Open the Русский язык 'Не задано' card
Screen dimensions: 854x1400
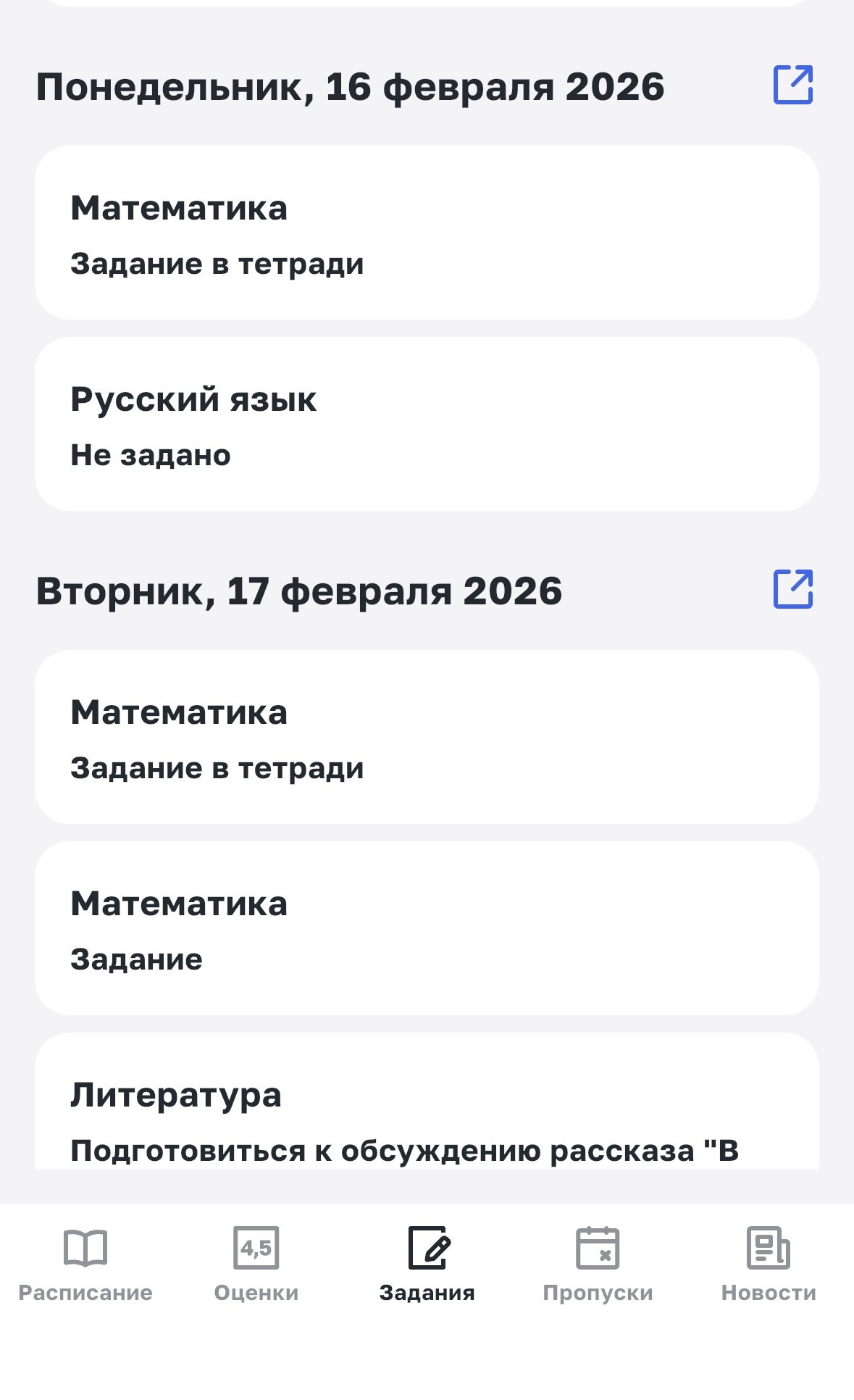pos(427,425)
